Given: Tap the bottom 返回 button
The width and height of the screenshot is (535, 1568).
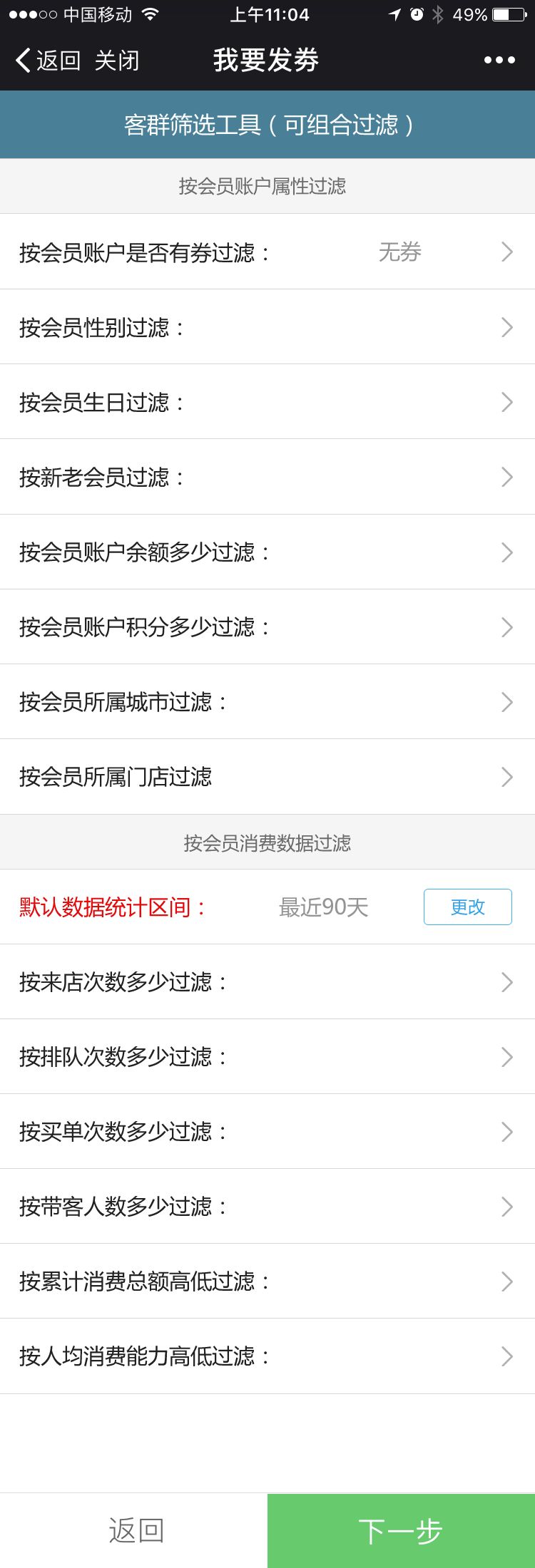Looking at the screenshot, I should 134,1530.
